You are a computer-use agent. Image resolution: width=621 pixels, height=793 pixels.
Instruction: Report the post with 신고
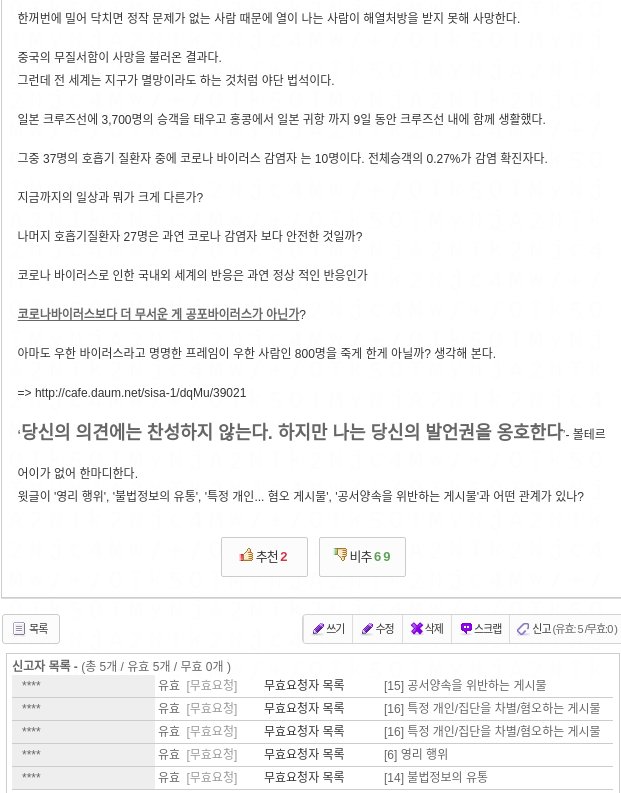click(566, 629)
